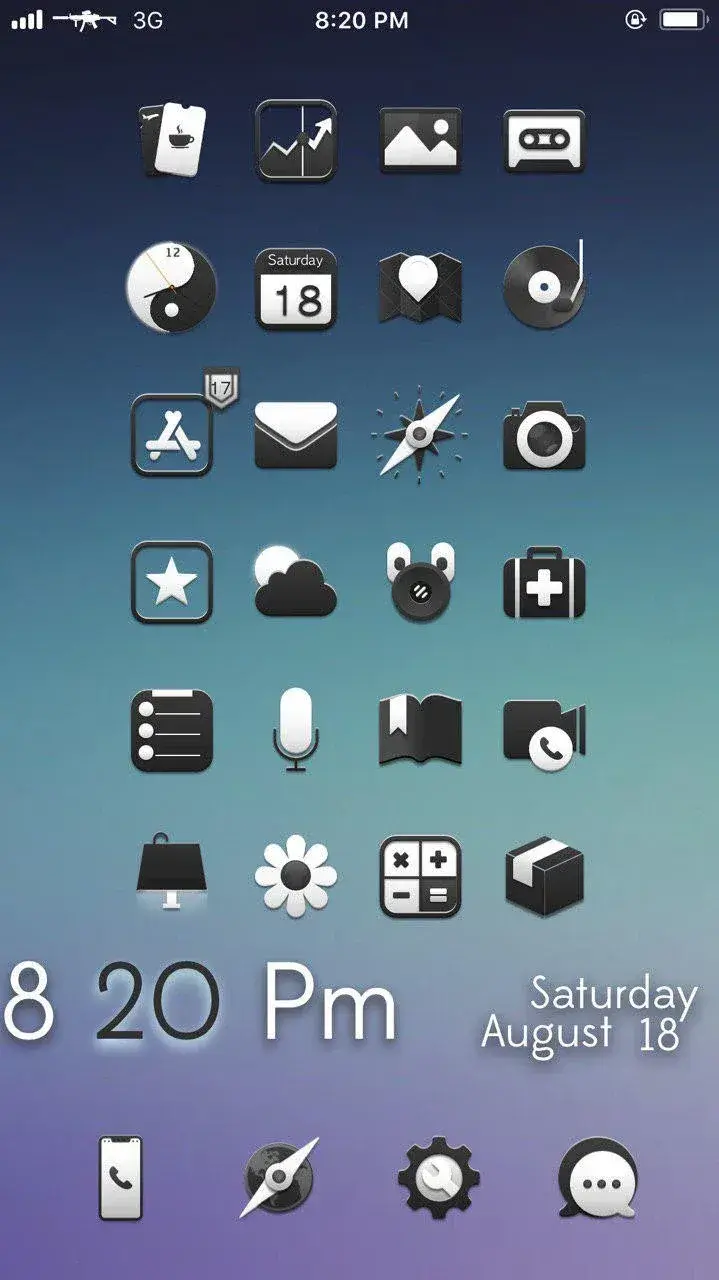Open the App Store icon with badge 17
719x1280 pixels.
pos(171,436)
